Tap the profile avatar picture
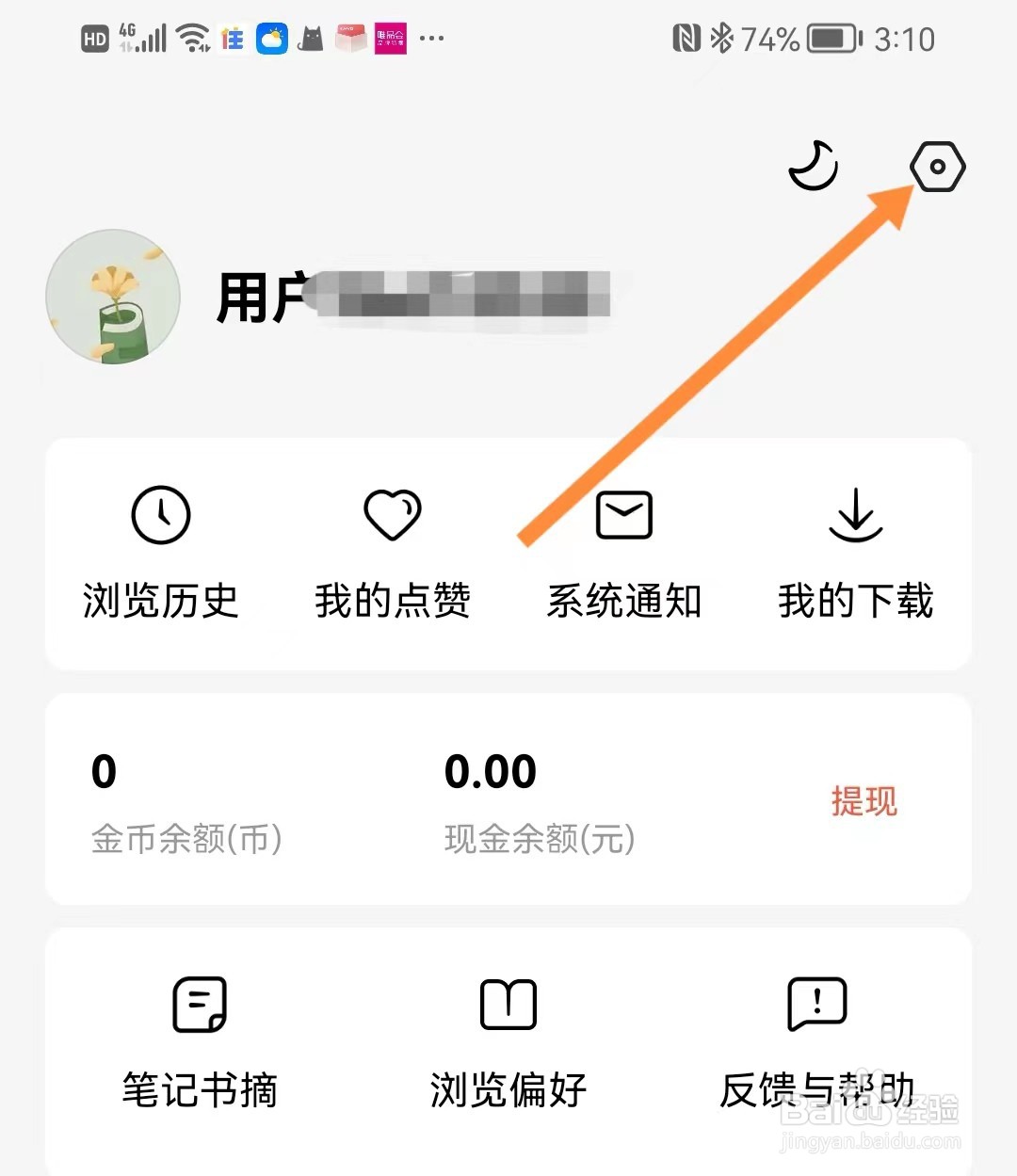This screenshot has width=1017, height=1176. (113, 298)
